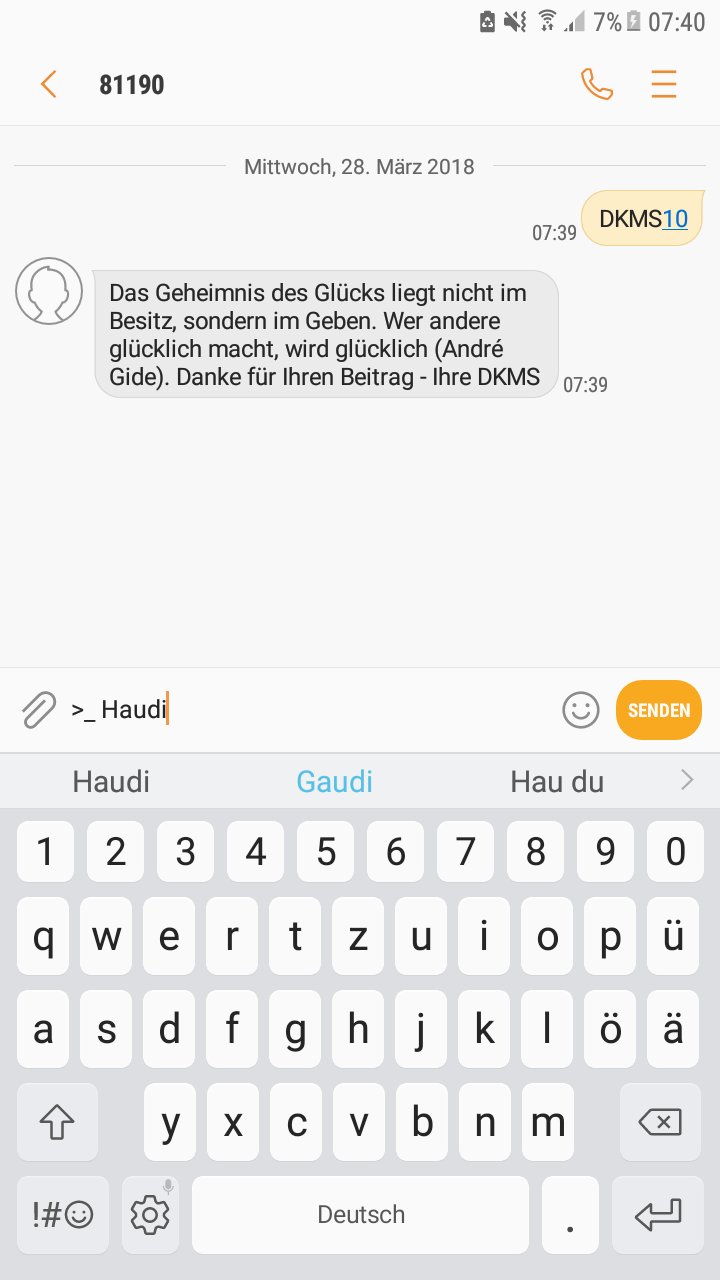Image resolution: width=720 pixels, height=1280 pixels.
Task: Expand more word suggestions
Action: pyautogui.click(x=687, y=780)
